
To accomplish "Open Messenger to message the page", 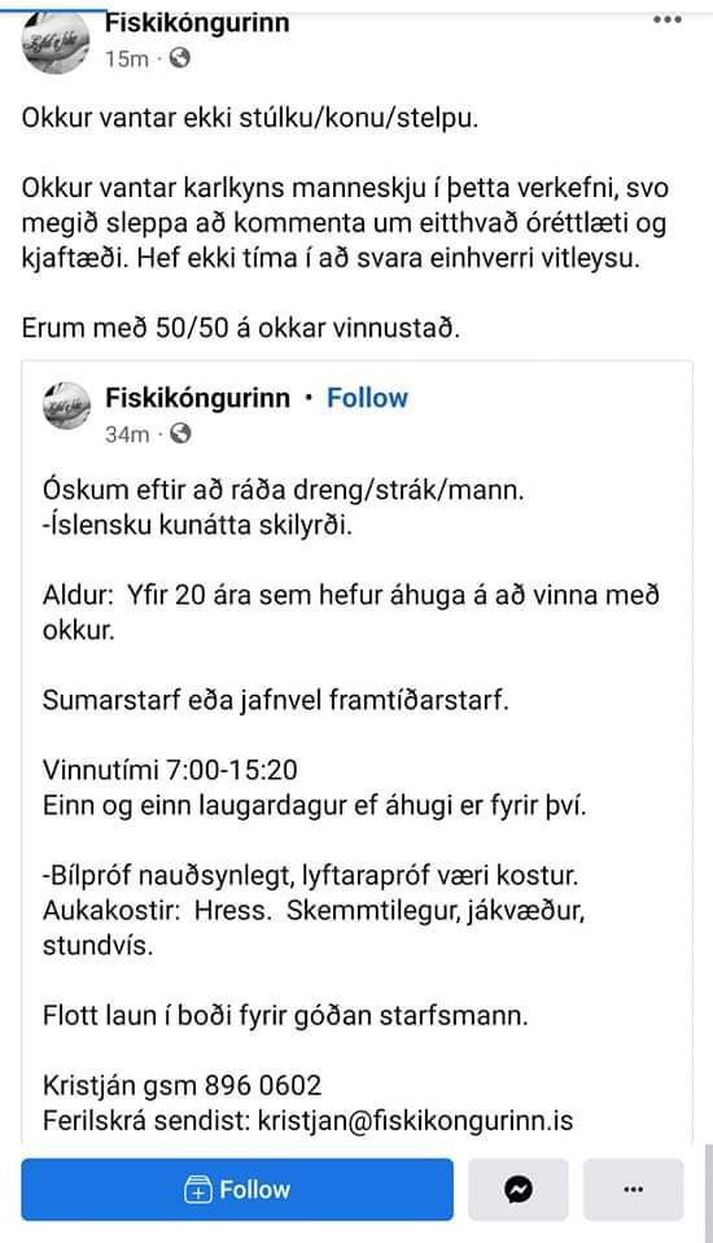I will [x=519, y=1190].
